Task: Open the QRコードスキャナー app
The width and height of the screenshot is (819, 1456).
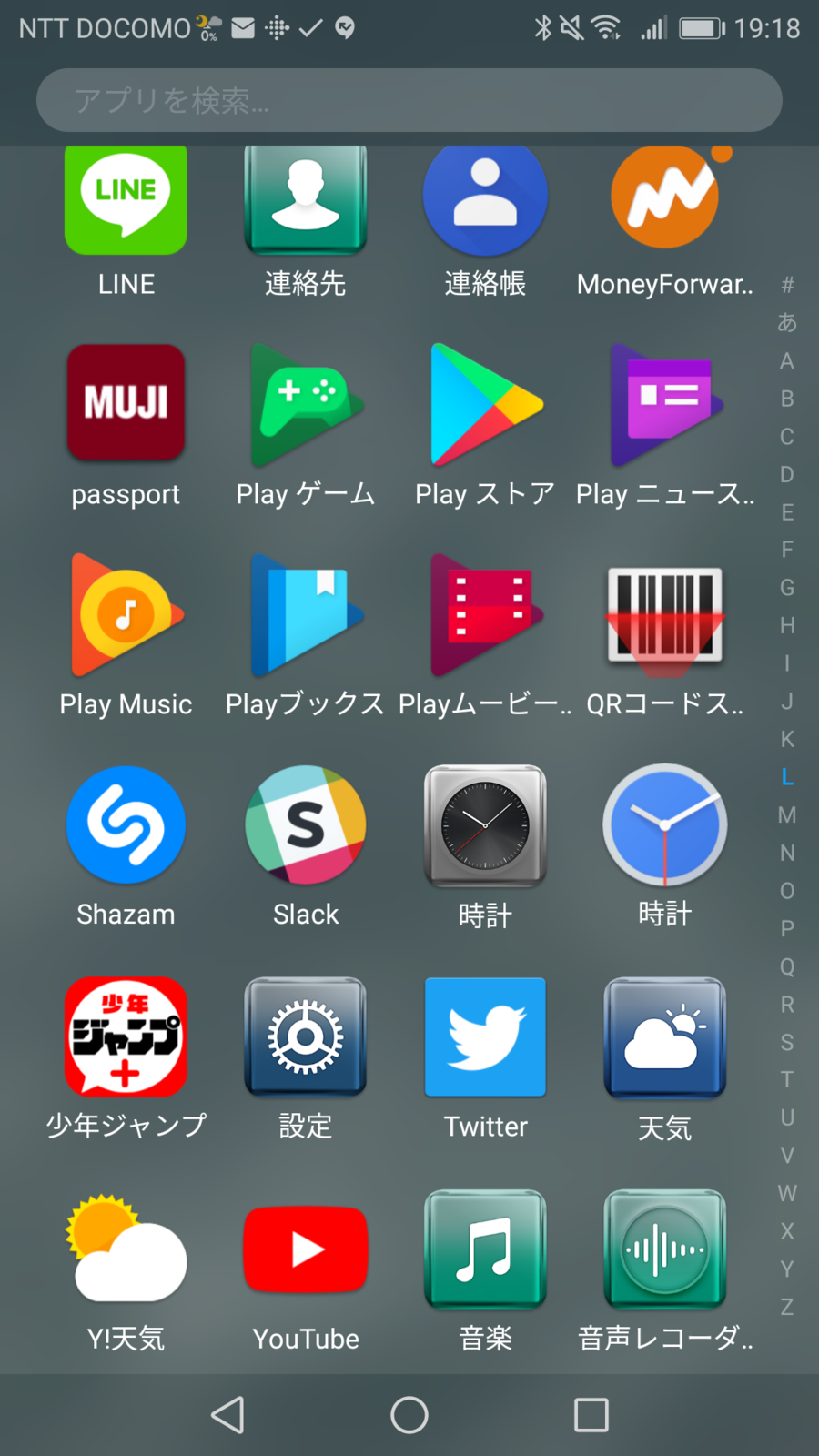Action: point(665,615)
